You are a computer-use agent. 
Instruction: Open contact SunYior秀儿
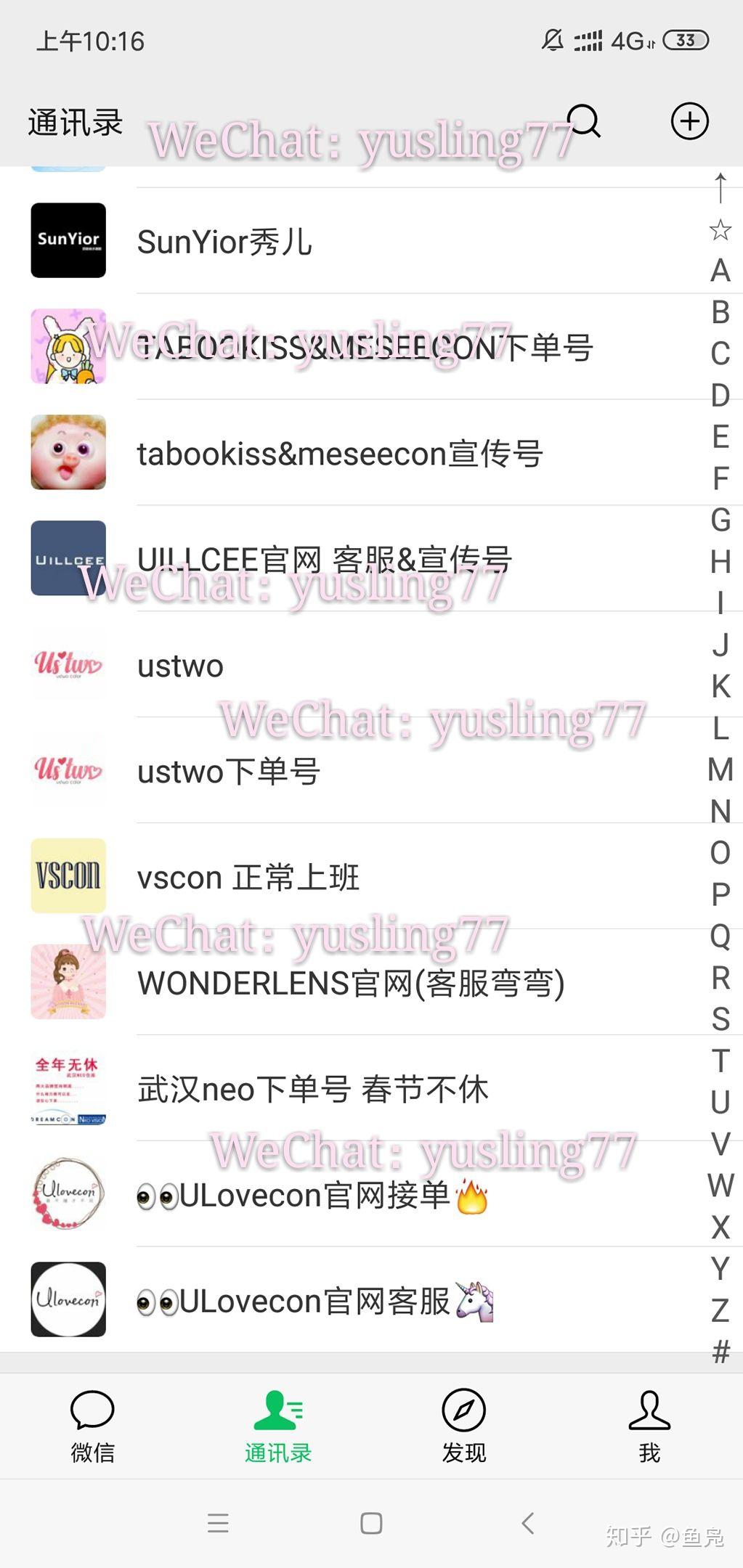225,242
